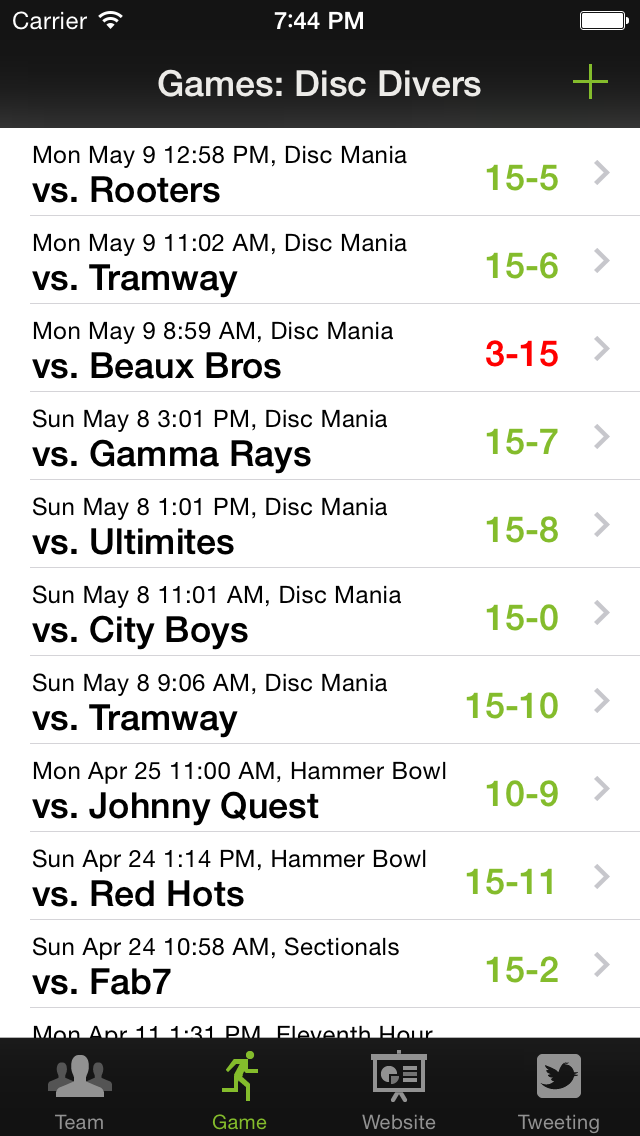Add a new game with plus icon
Screen dimensions: 640x1136
pyautogui.click(x=590, y=83)
